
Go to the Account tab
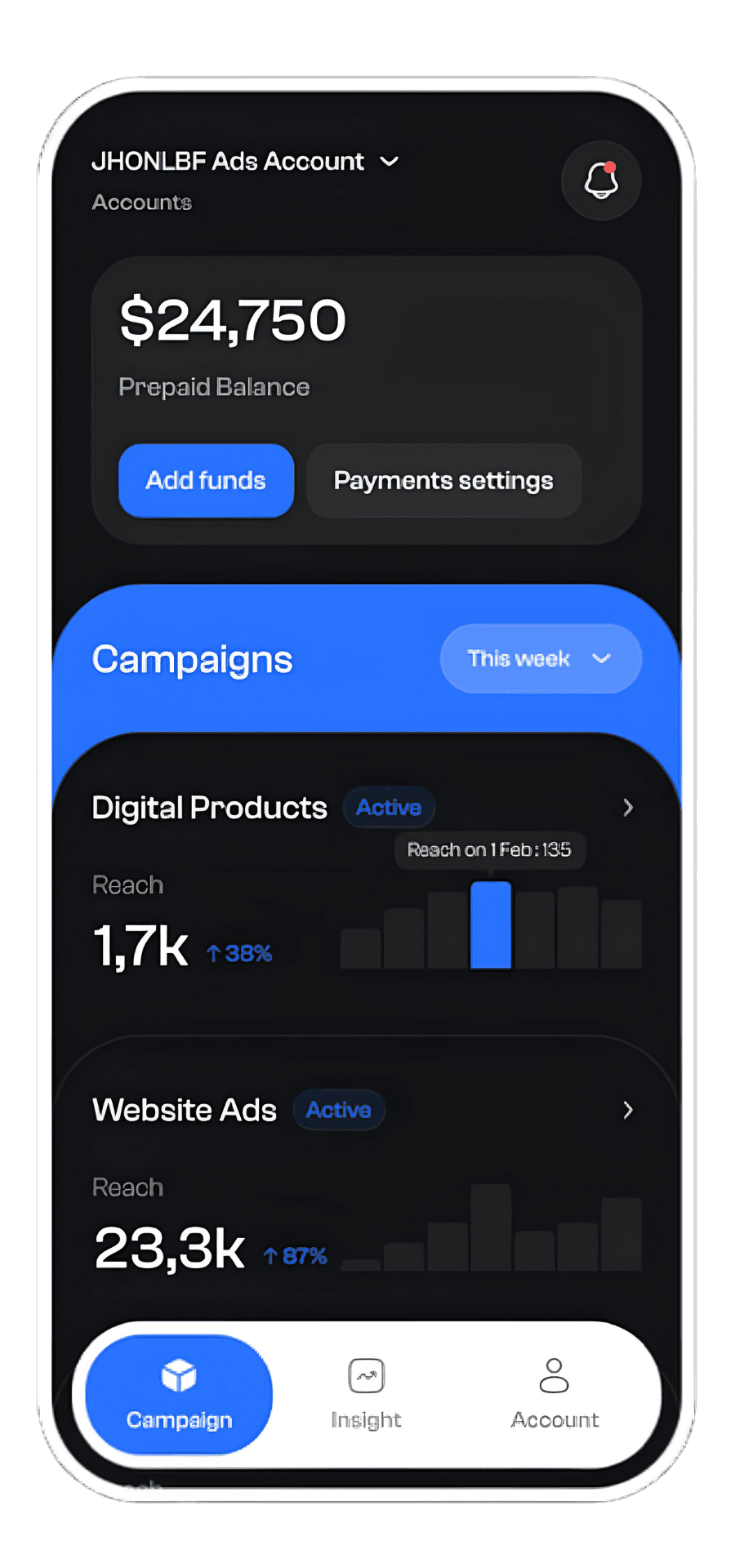[x=555, y=1394]
